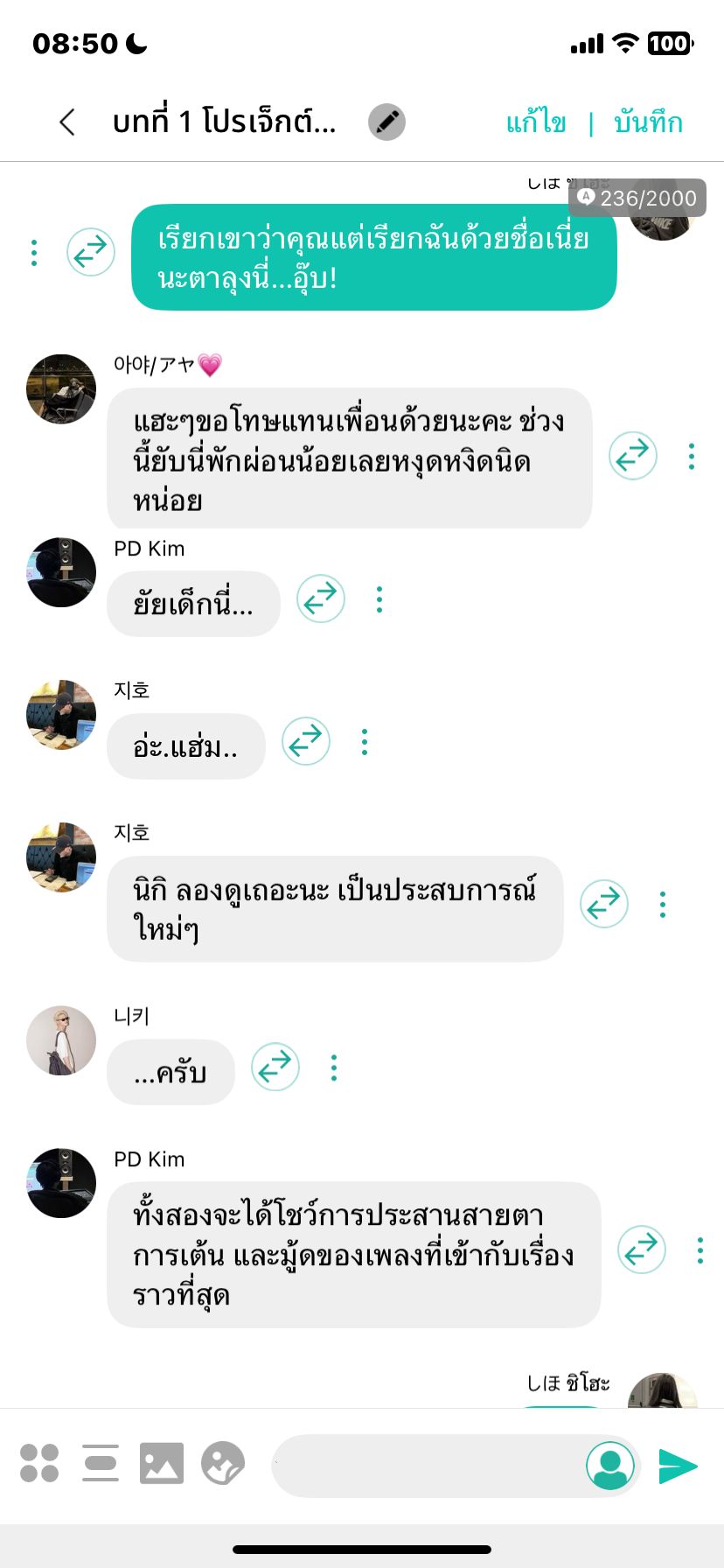The height and width of the screenshot is (1568, 724).
Task: Tap the swap icon beside ...ครับ message
Action: 275,1067
